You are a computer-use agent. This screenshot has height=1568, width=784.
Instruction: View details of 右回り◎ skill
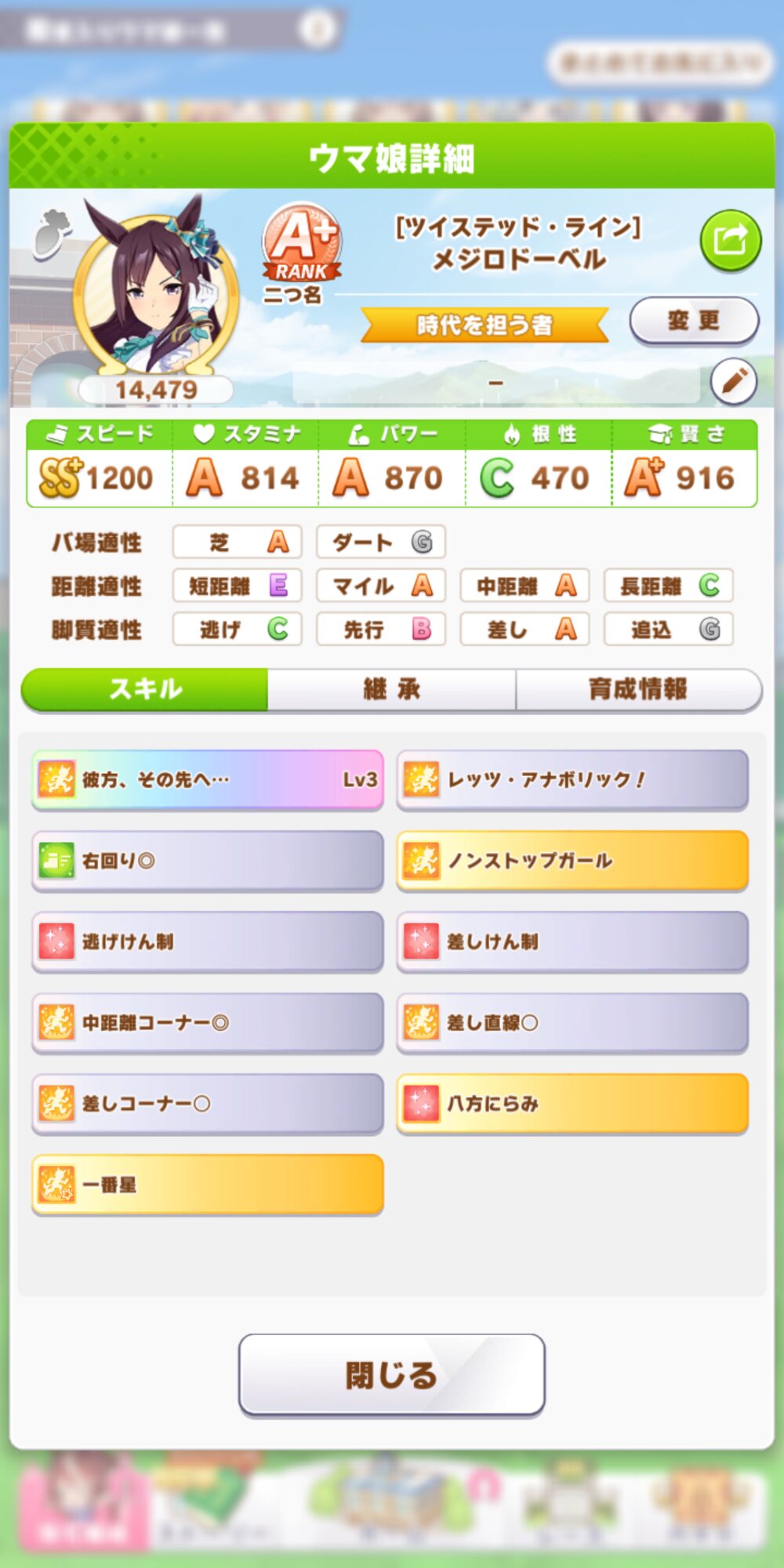pos(208,861)
